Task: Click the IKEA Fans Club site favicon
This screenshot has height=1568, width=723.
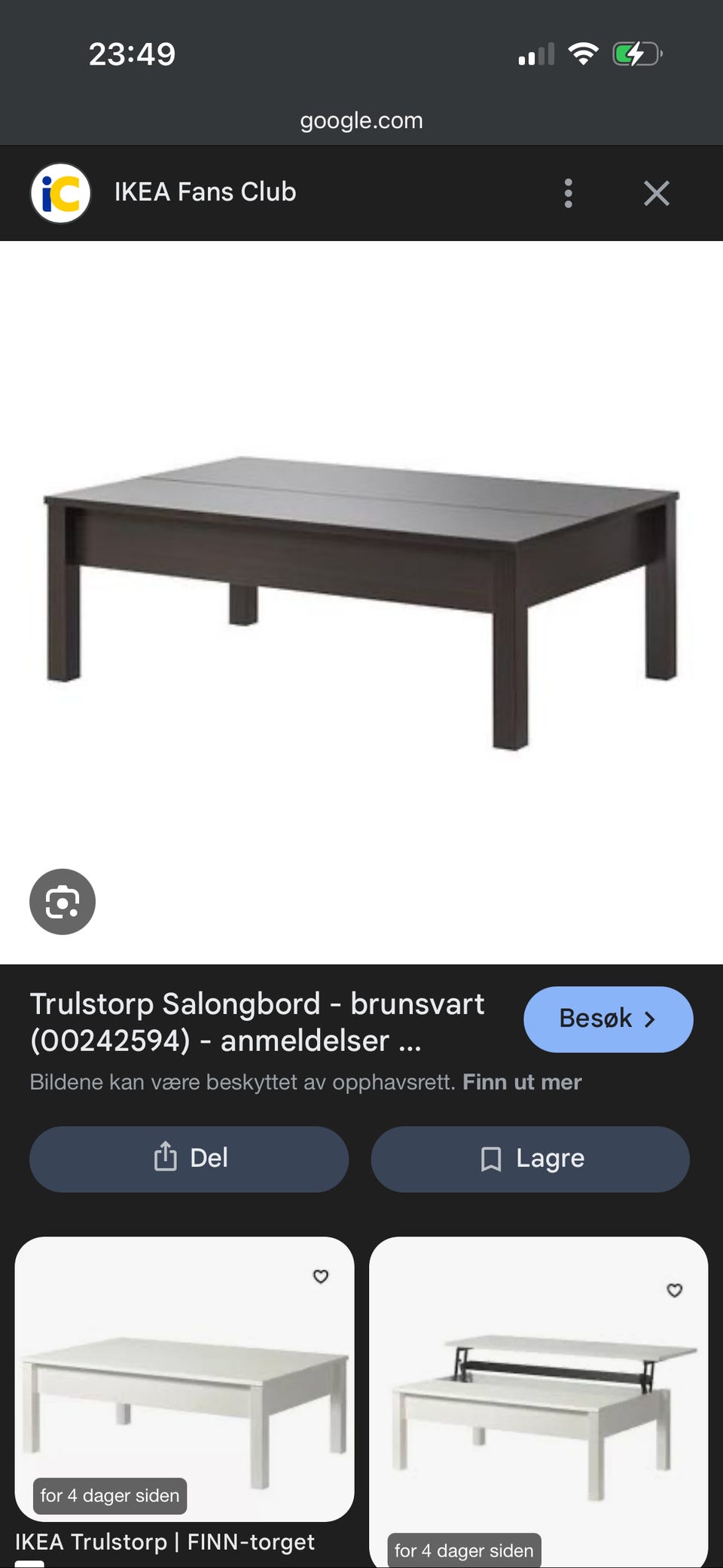Action: pos(61,192)
